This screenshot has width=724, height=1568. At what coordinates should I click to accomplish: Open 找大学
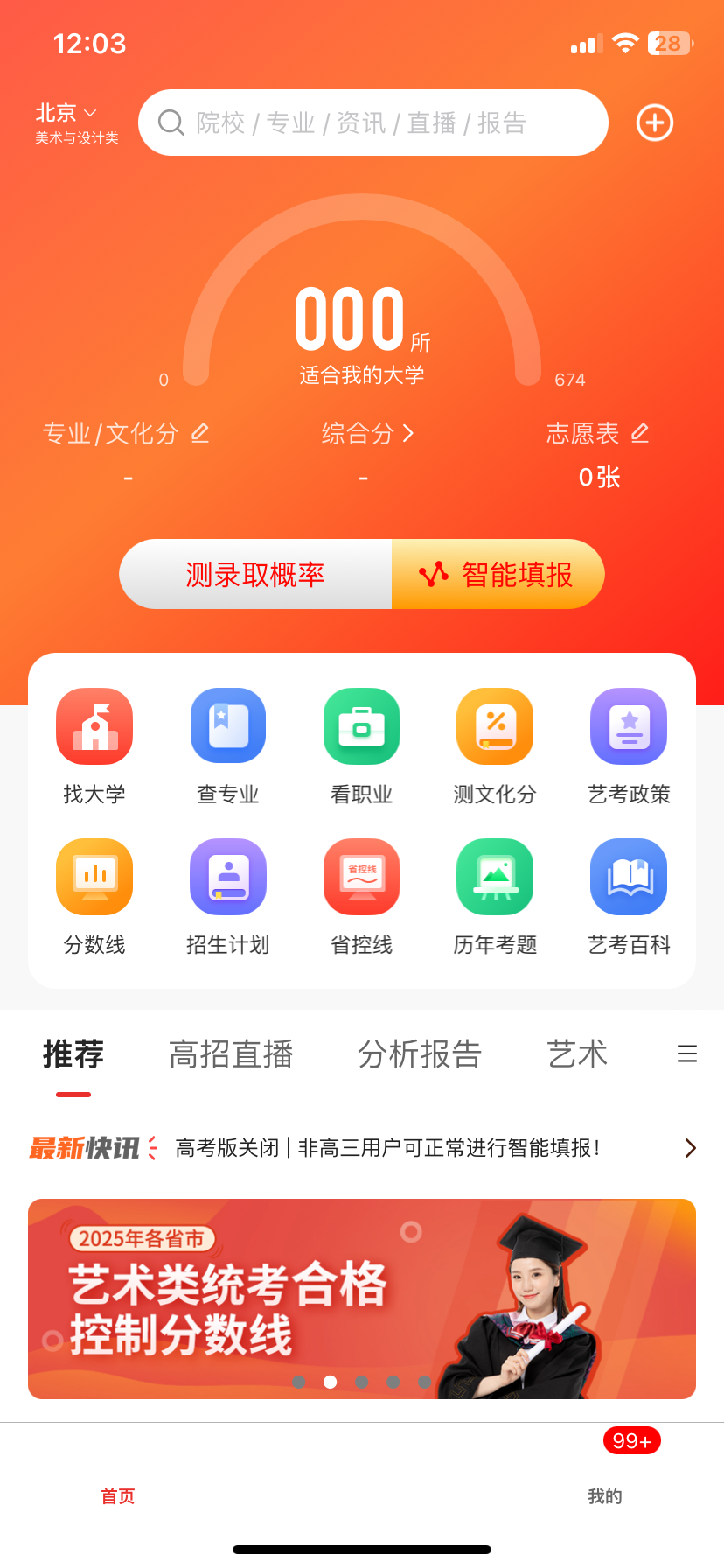pos(94,745)
